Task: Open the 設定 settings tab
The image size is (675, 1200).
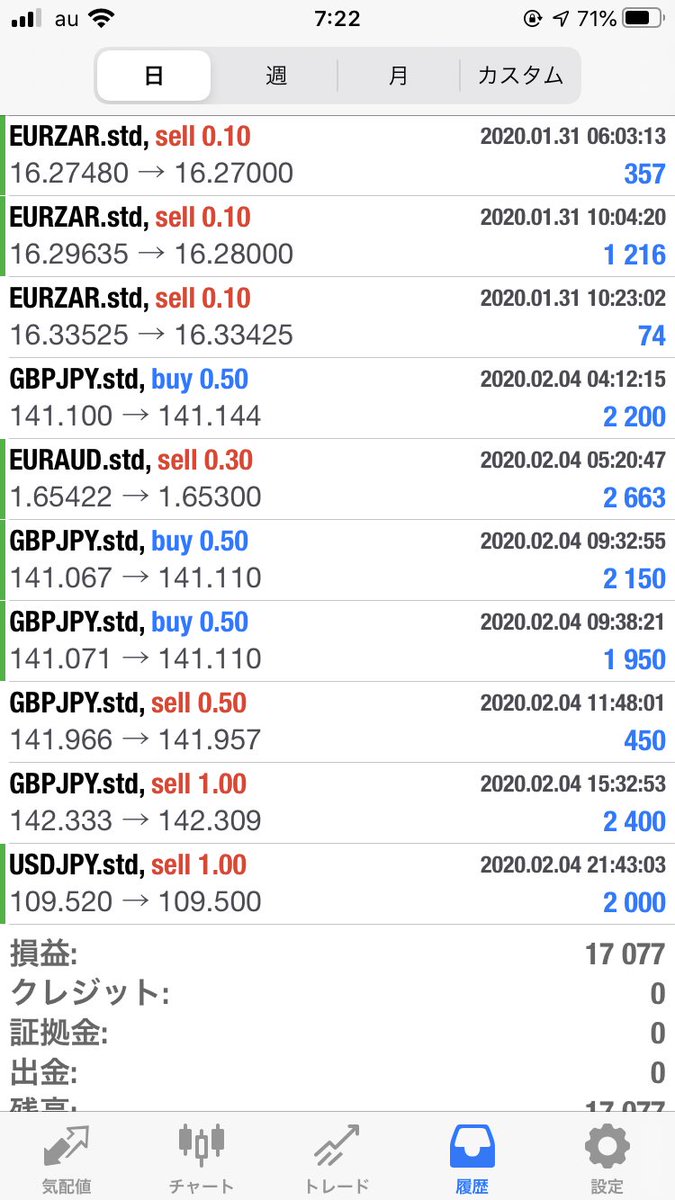Action: 607,1158
